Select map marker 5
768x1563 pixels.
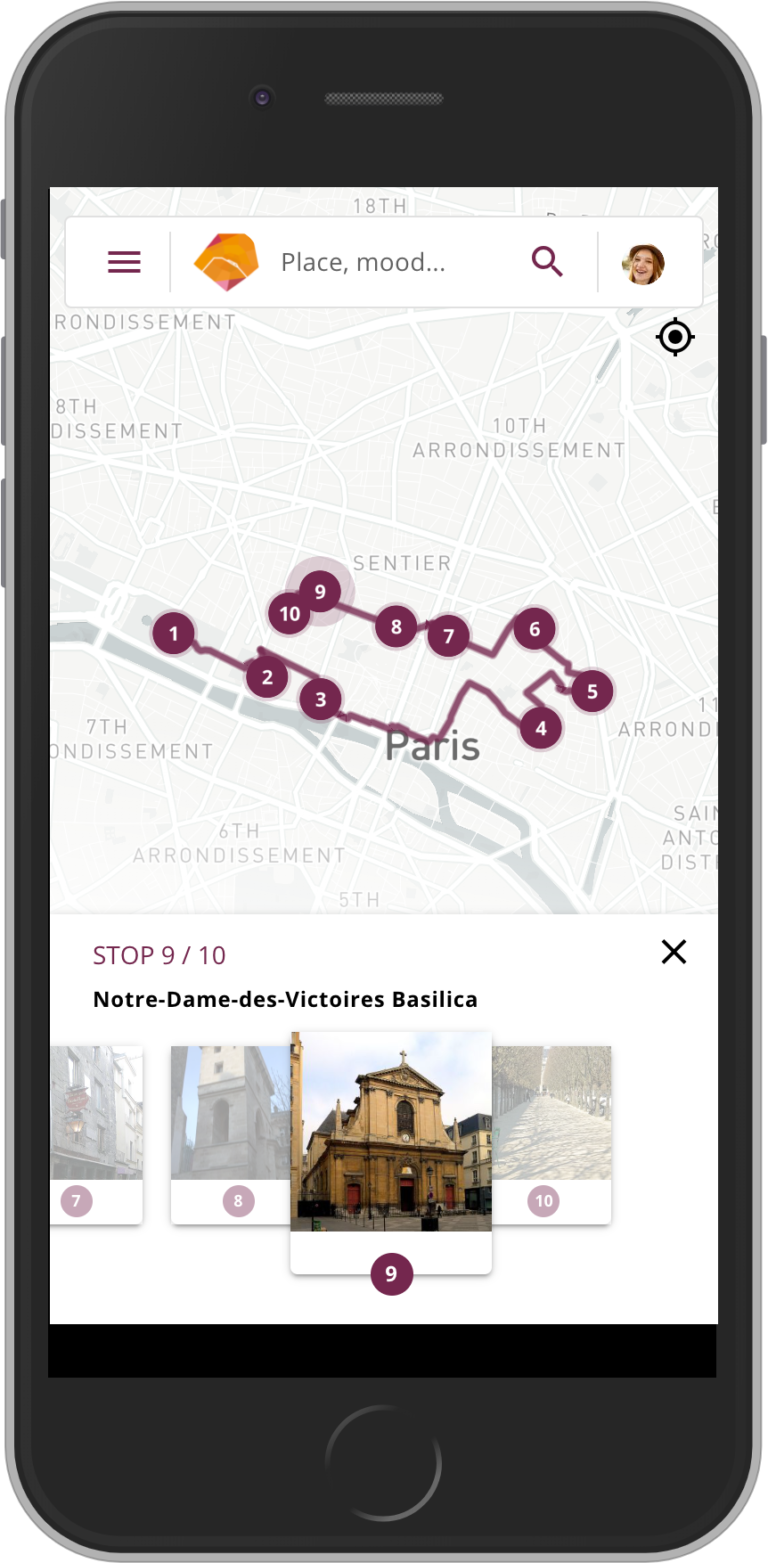[x=592, y=691]
